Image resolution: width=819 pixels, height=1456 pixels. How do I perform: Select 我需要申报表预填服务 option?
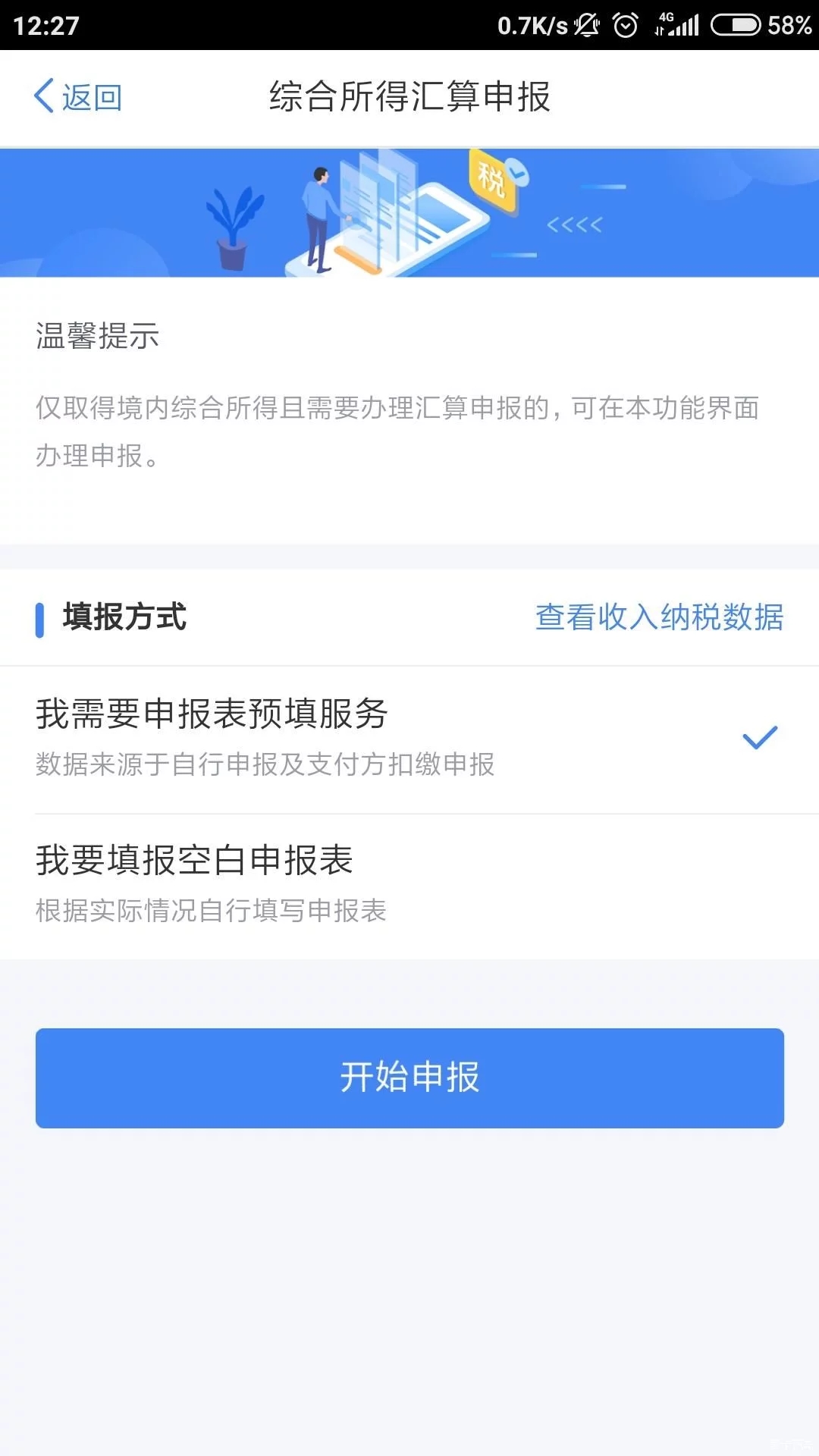[x=409, y=739]
